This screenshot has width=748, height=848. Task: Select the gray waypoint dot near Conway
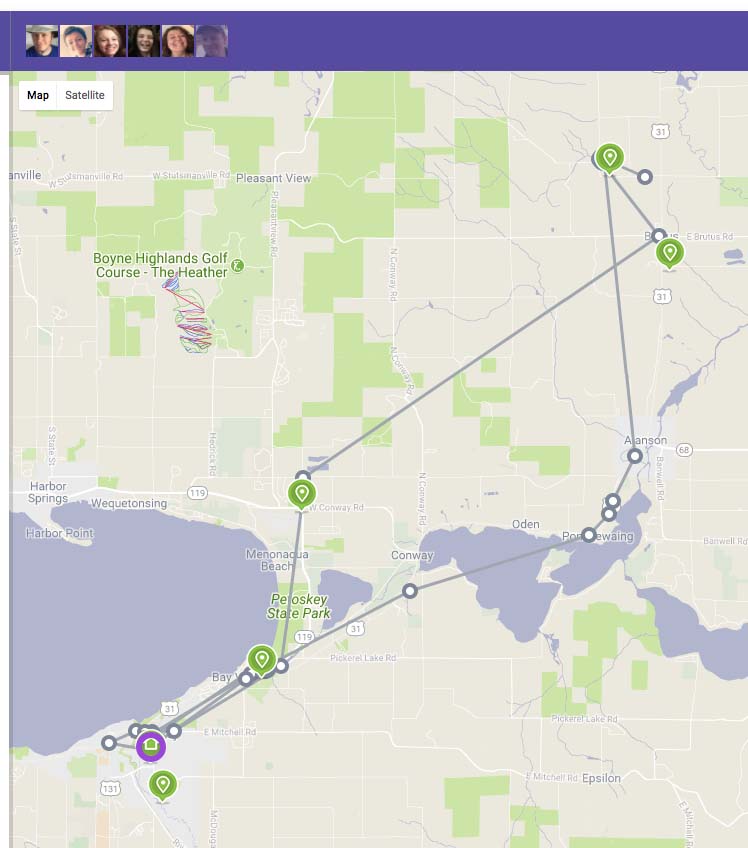pos(410,593)
